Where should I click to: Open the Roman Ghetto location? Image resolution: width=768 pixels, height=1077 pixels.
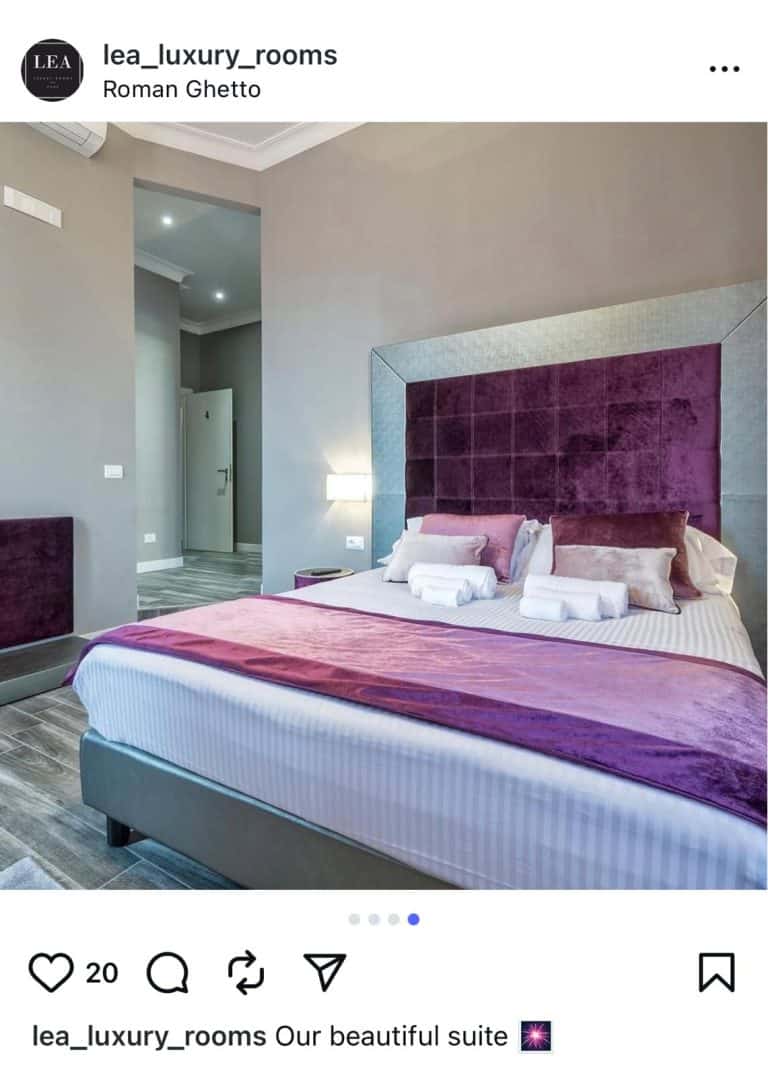[181, 89]
